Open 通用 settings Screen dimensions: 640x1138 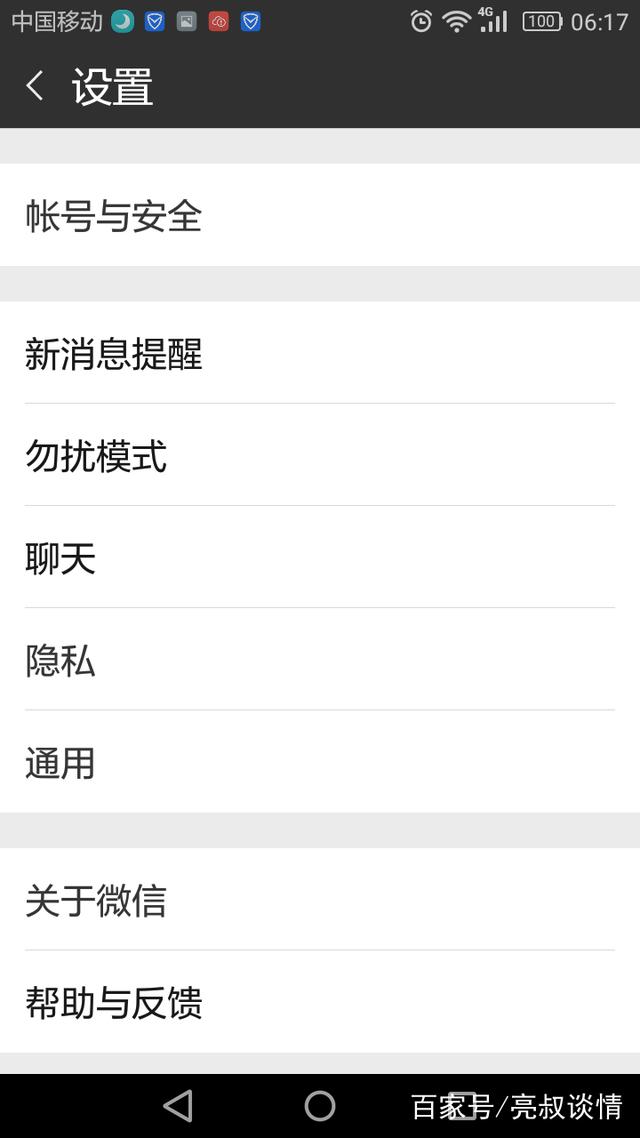(320, 762)
